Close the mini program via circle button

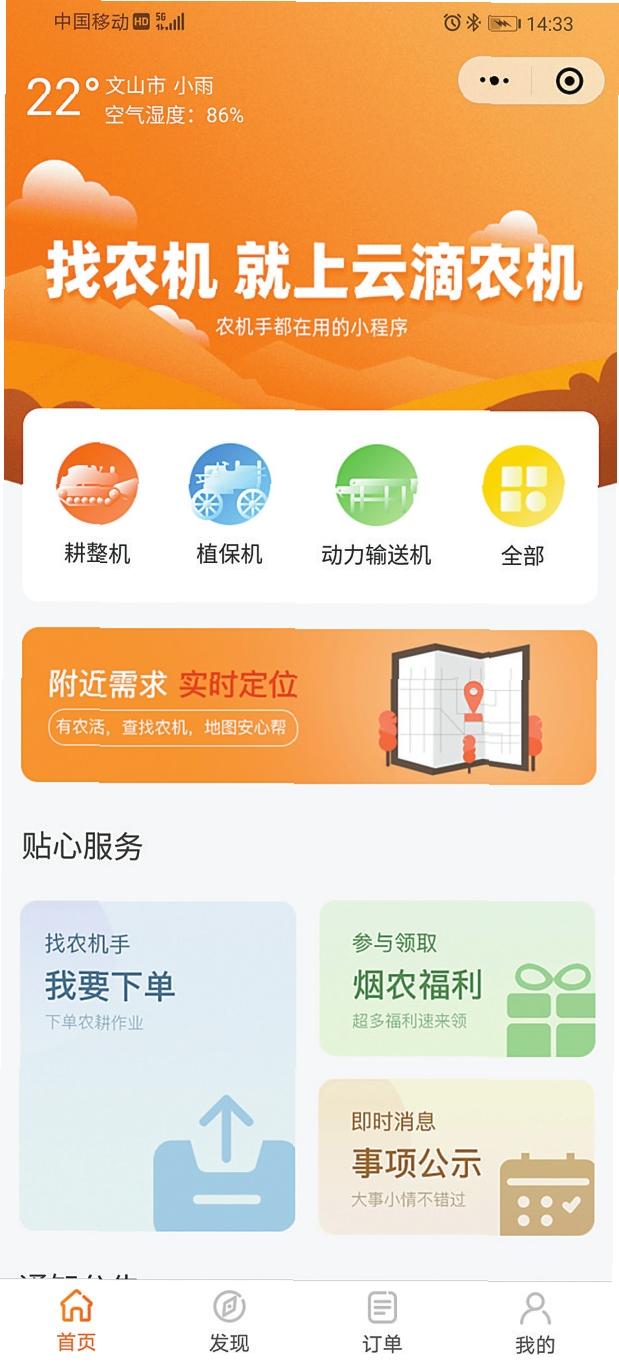click(568, 81)
